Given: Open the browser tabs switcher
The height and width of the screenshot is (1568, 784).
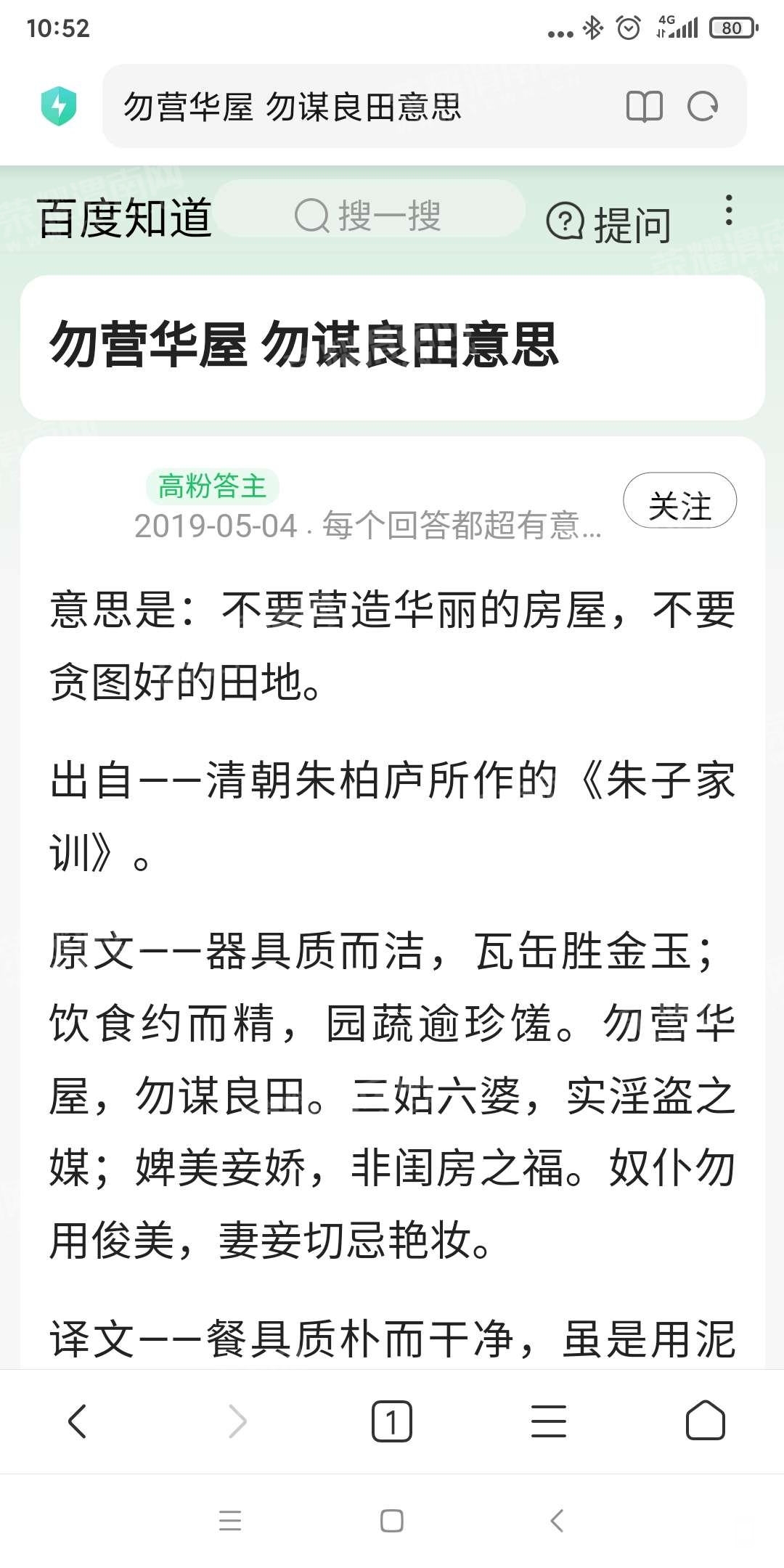Looking at the screenshot, I should coord(391,1421).
